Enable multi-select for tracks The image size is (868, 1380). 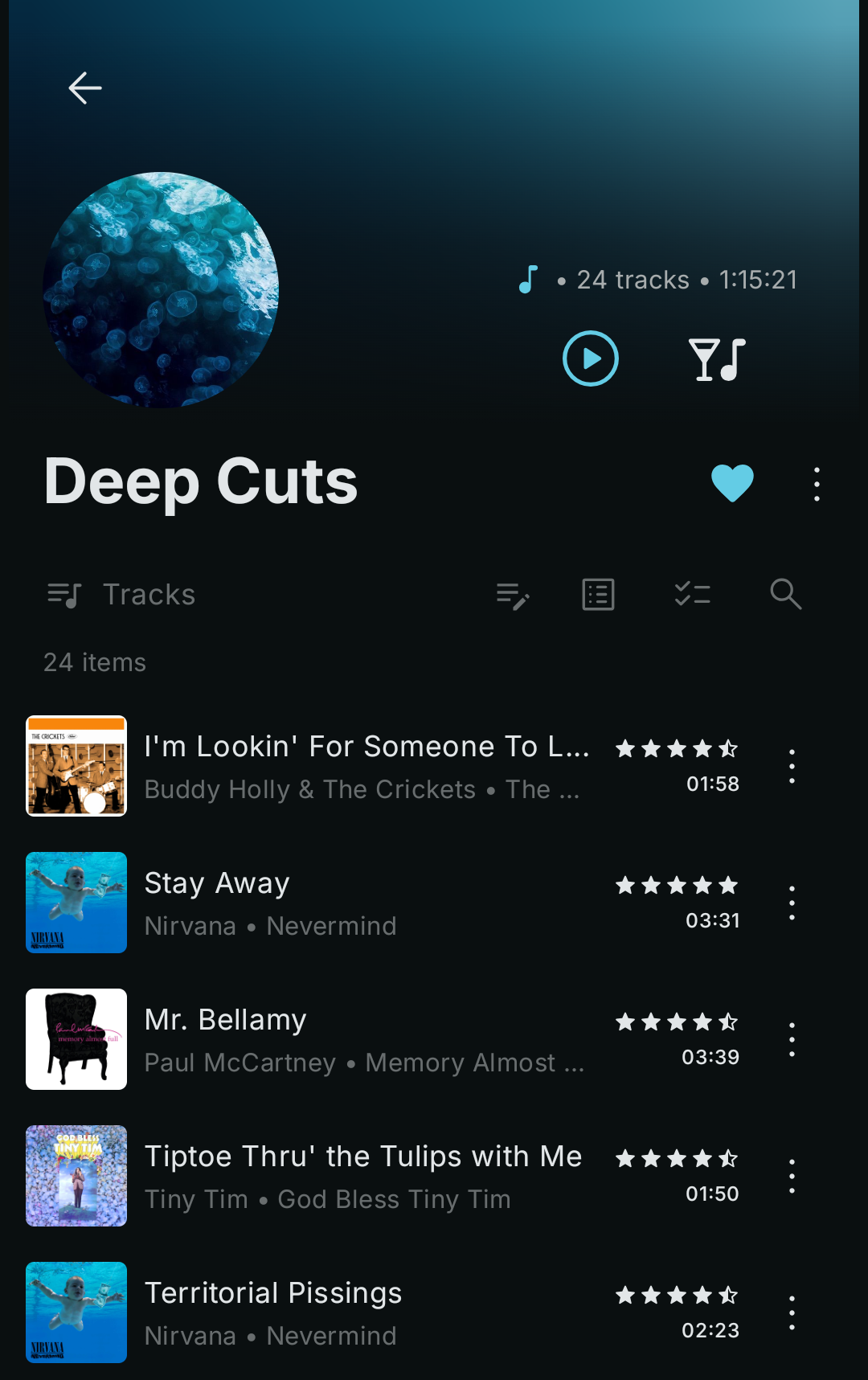(692, 595)
